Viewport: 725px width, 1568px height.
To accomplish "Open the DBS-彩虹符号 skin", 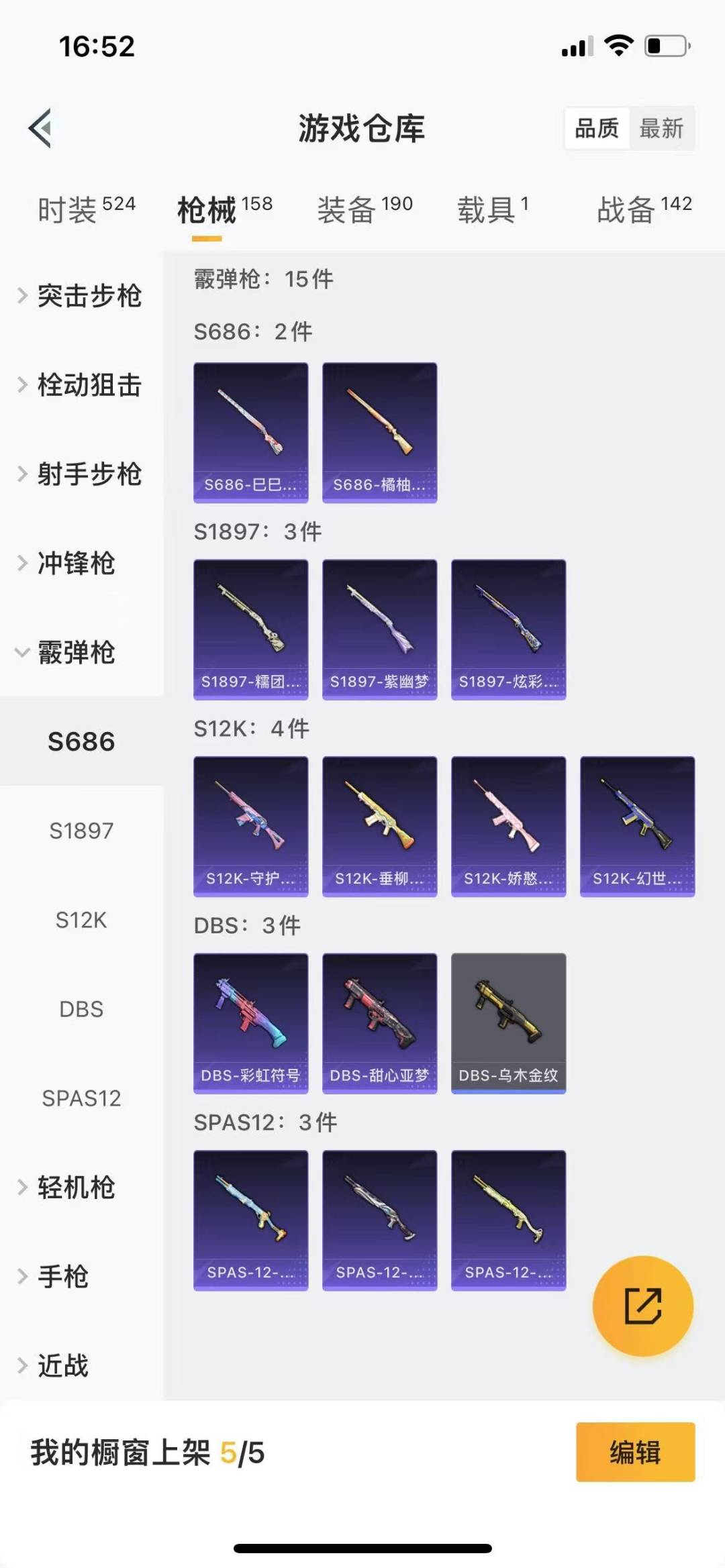I will click(x=250, y=1023).
